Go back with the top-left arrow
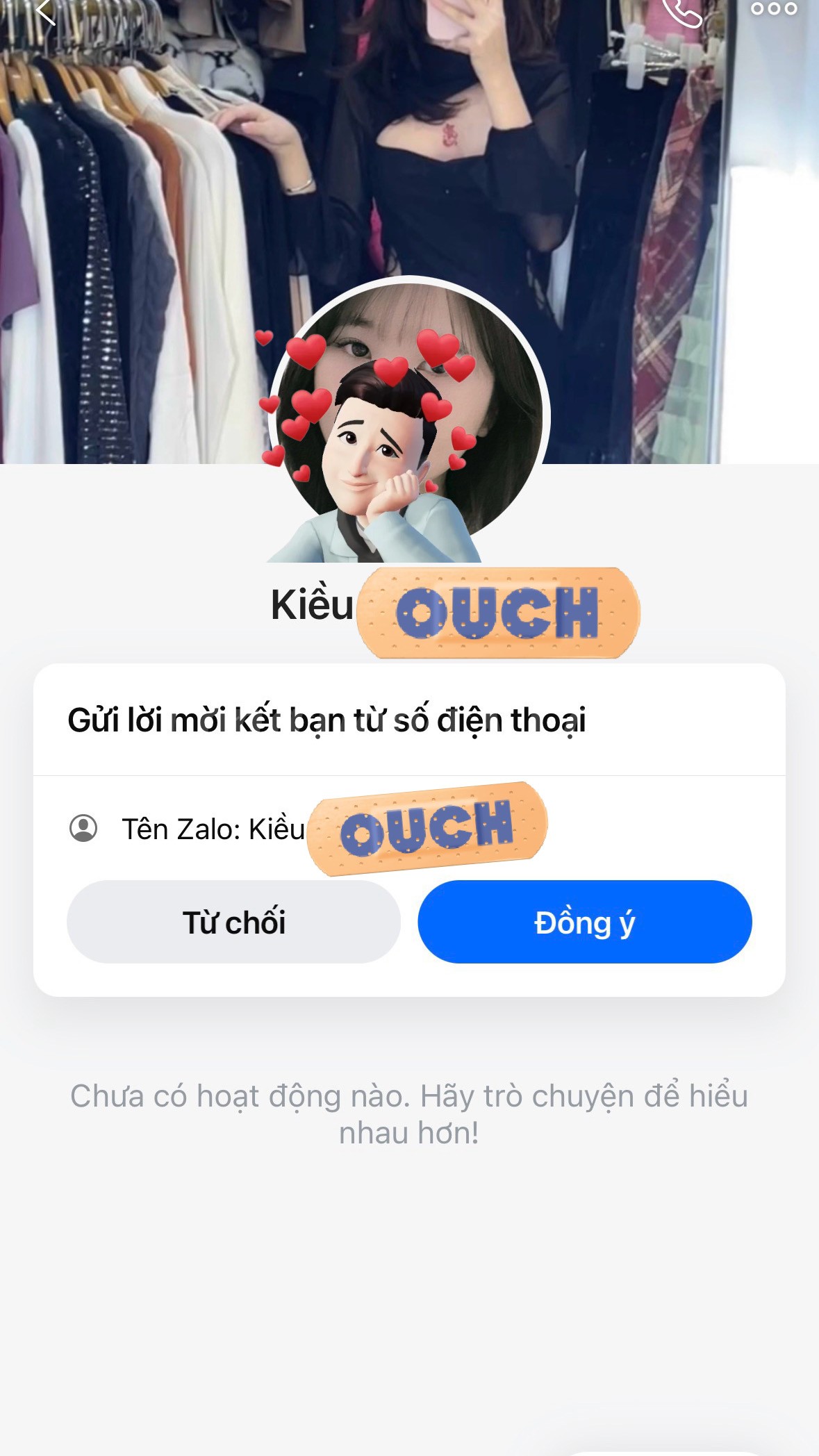 [45, 10]
